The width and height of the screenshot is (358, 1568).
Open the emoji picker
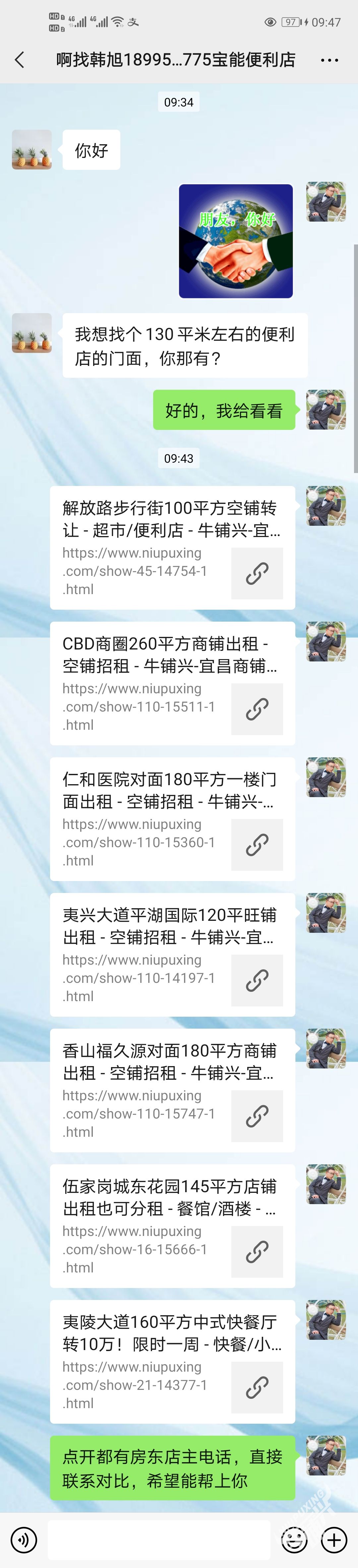(294, 1540)
